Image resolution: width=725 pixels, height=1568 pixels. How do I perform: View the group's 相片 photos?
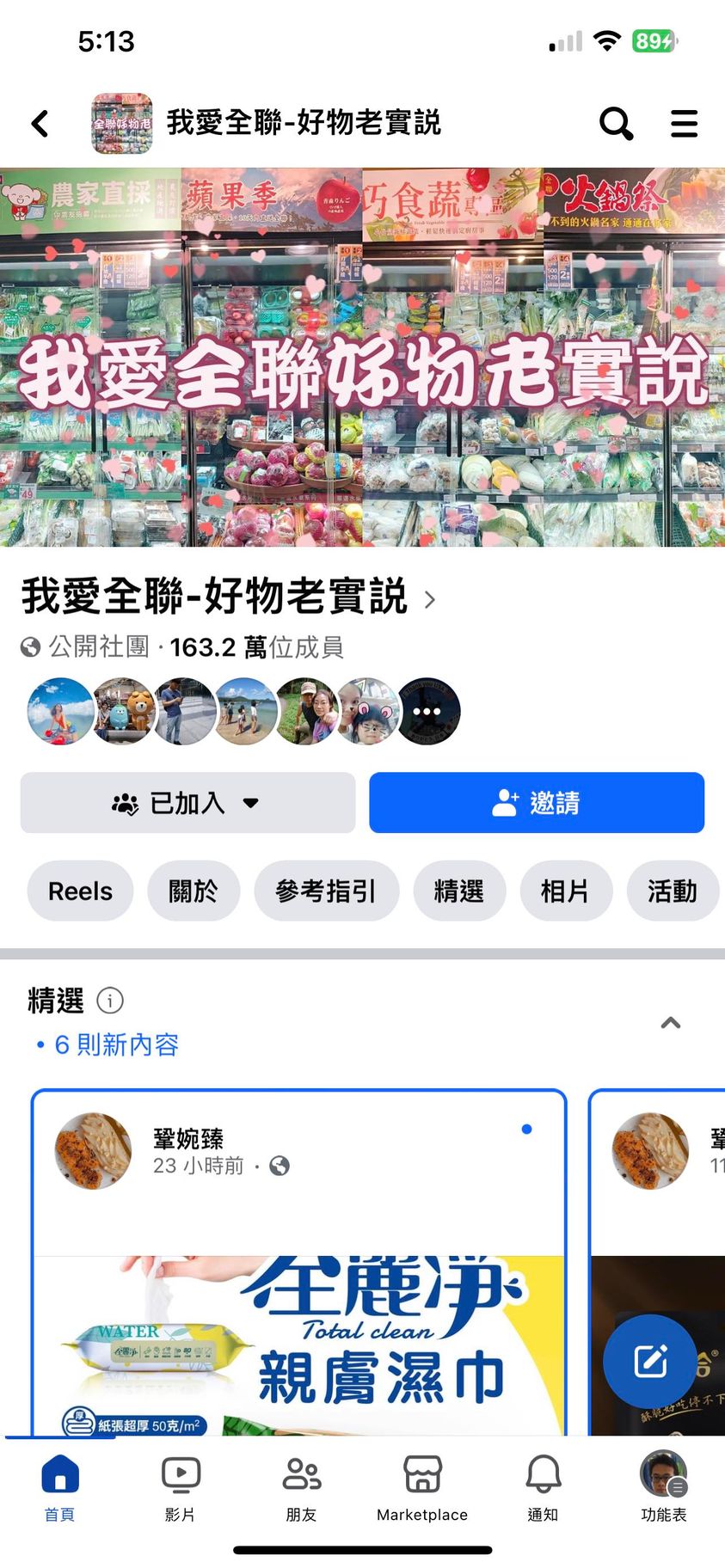coord(565,891)
